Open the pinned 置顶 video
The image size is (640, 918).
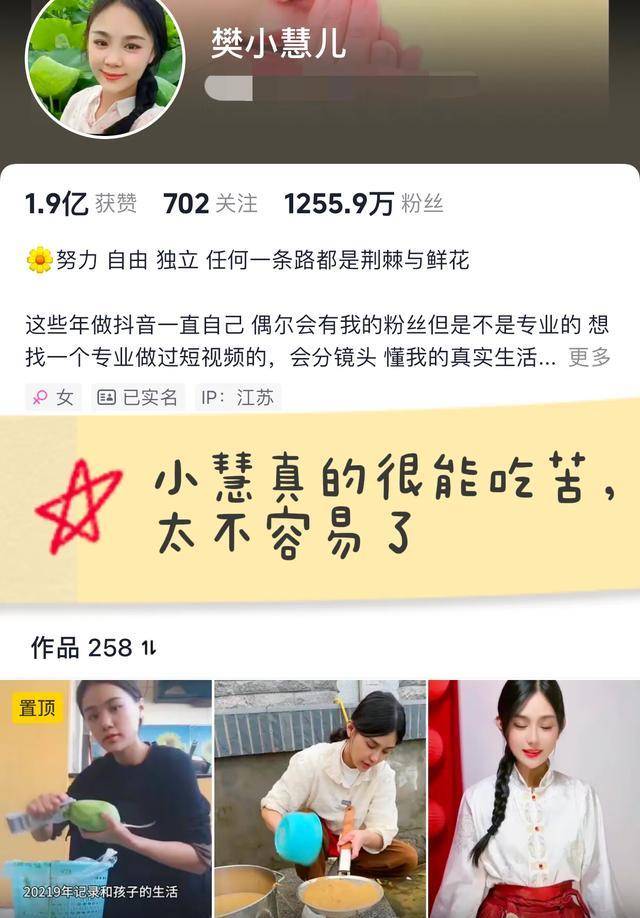pyautogui.click(x=106, y=798)
